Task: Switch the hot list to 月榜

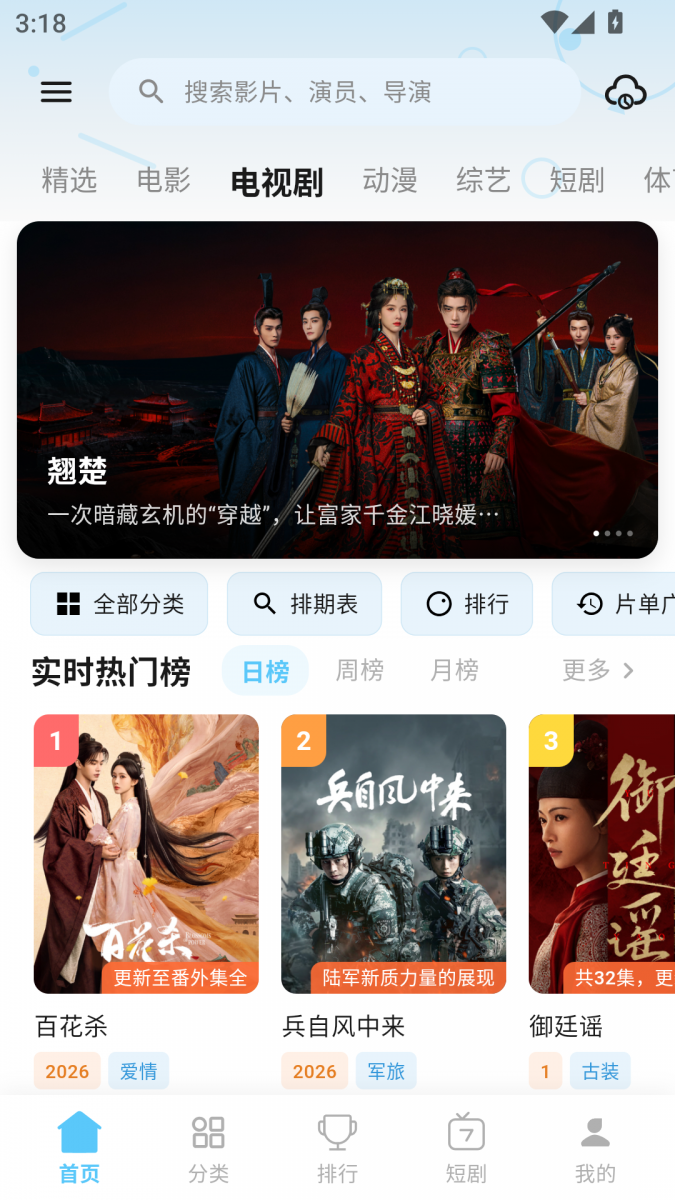Action: coord(454,670)
